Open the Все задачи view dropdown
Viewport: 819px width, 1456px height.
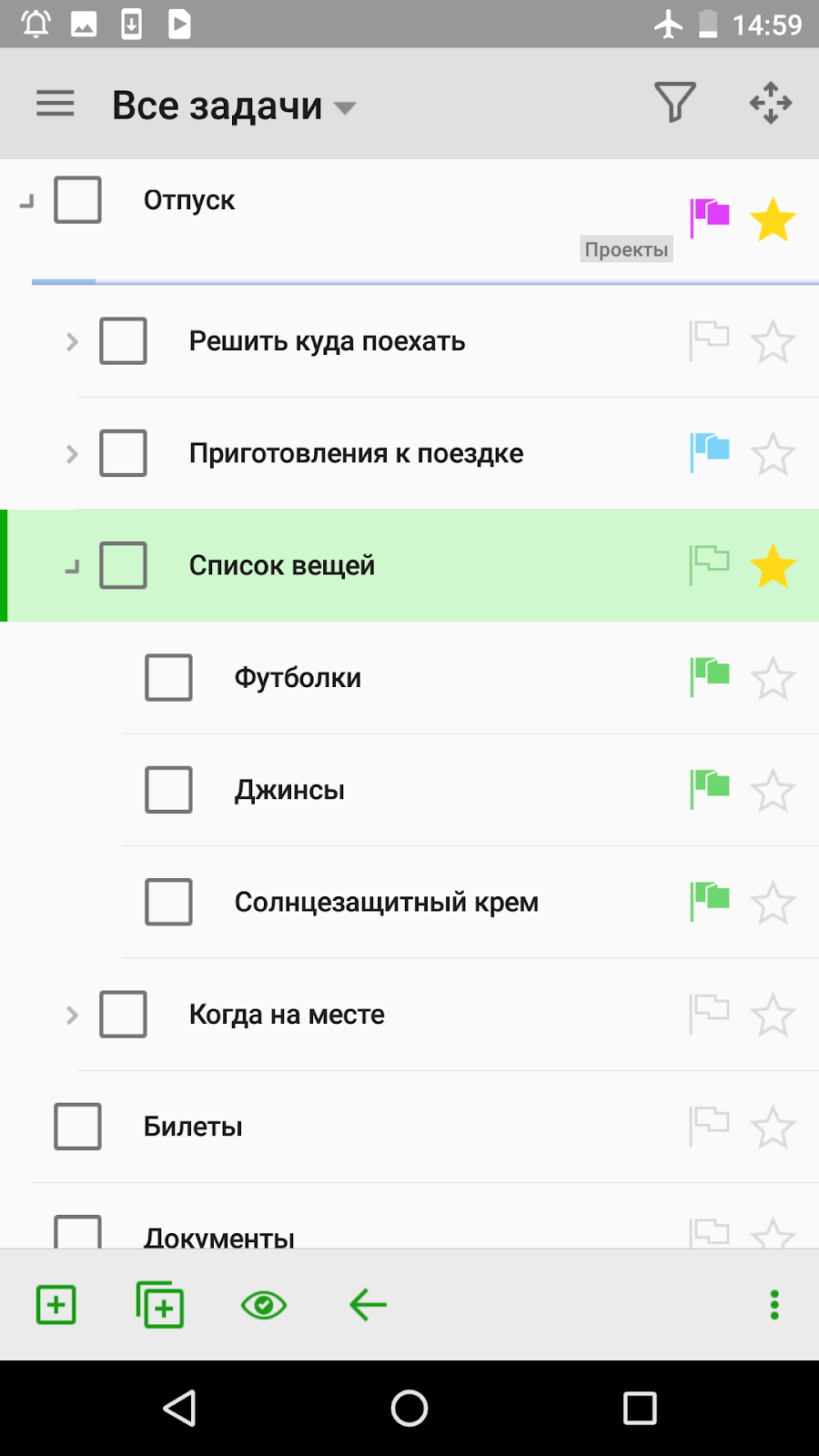pos(234,106)
